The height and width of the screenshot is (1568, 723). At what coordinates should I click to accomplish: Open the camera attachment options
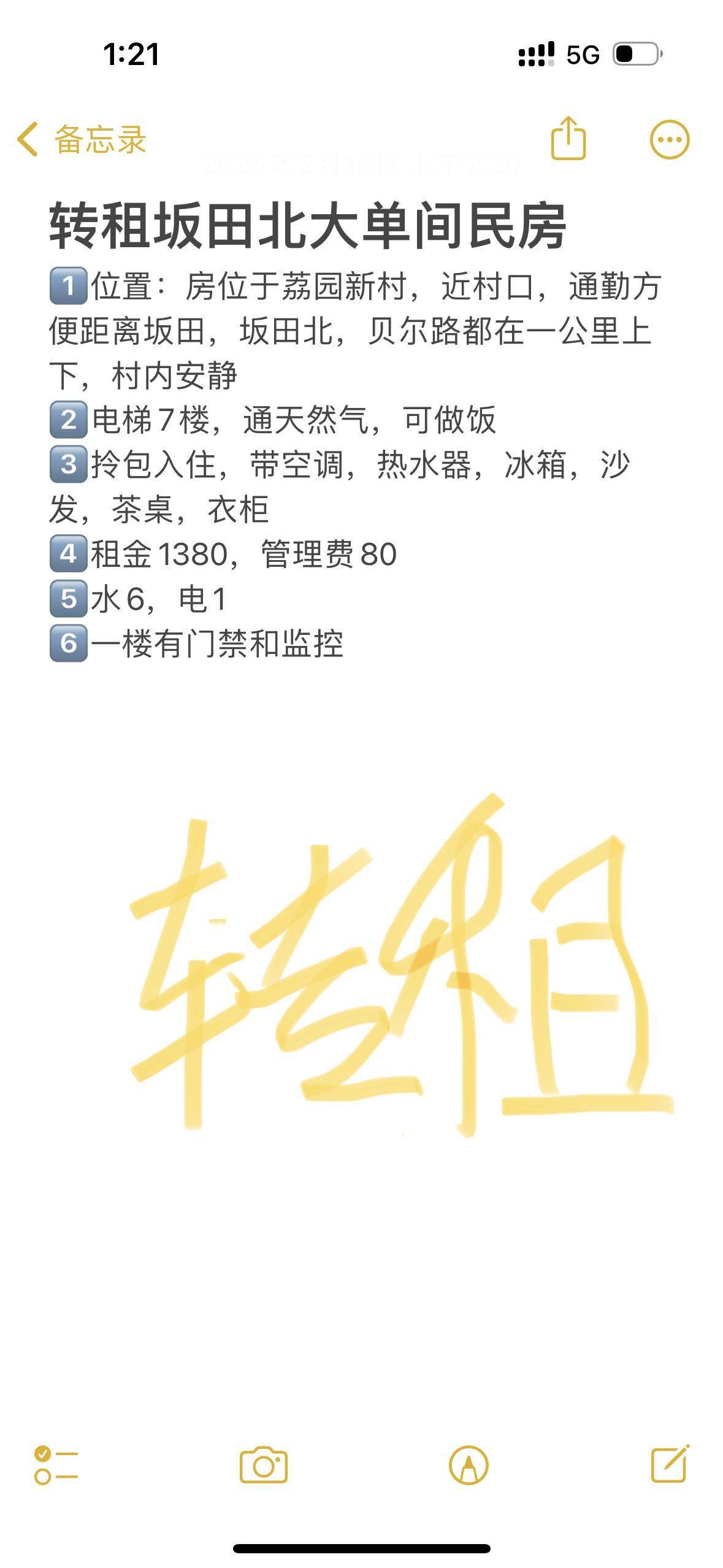point(264,1466)
